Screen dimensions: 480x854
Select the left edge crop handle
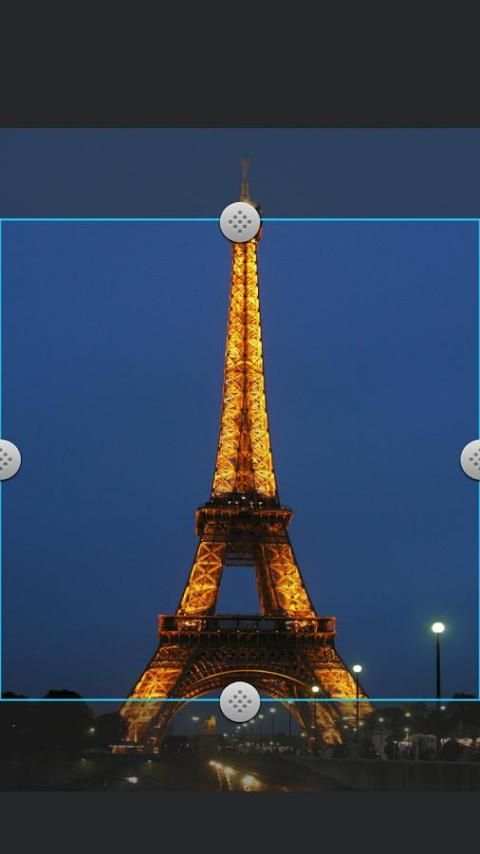click(x=7, y=460)
